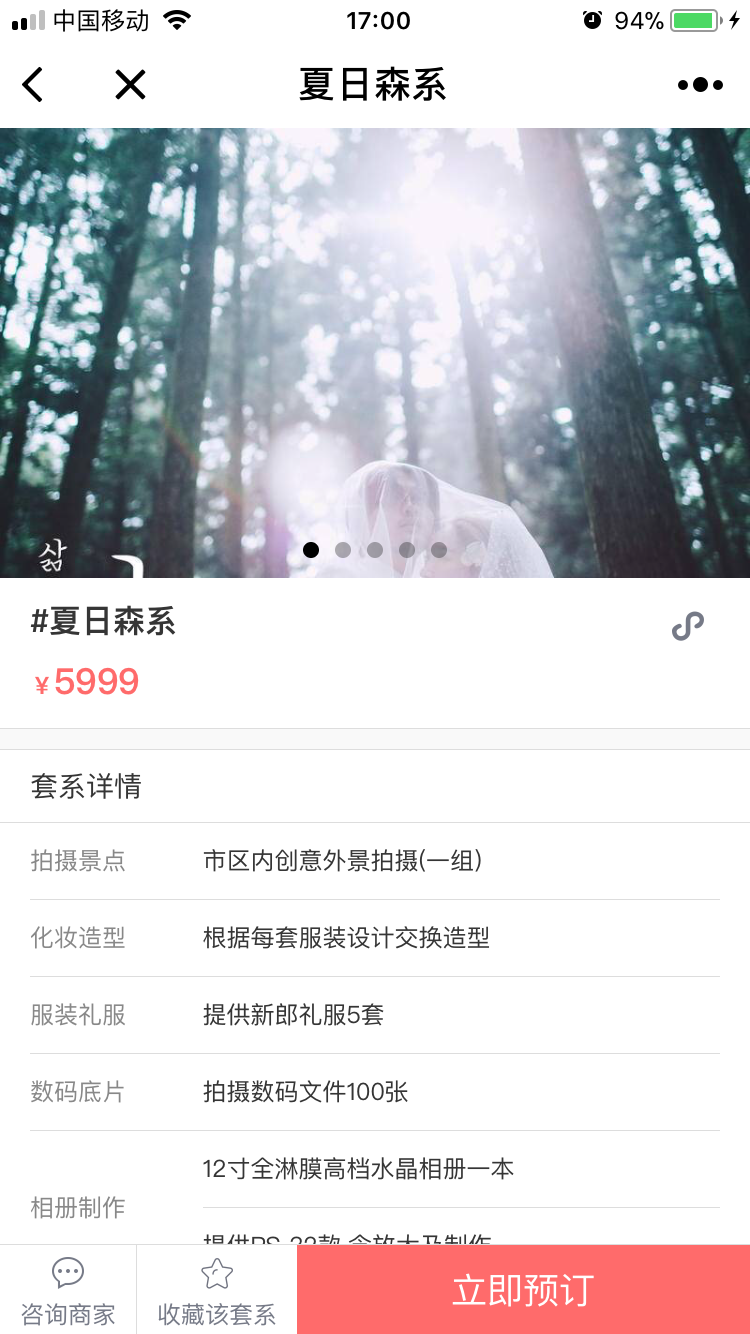This screenshot has height=1334, width=750.
Task: Tap 咨询商家 to contact the merchant
Action: [x=68, y=1290]
